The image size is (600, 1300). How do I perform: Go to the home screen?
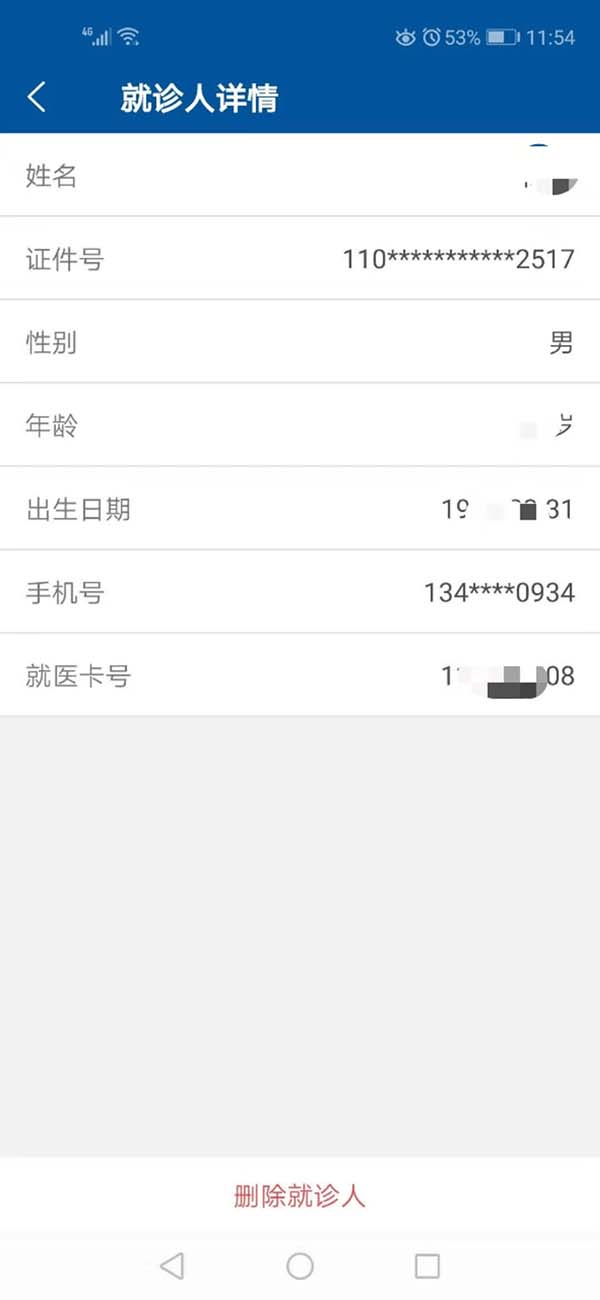[x=300, y=1266]
